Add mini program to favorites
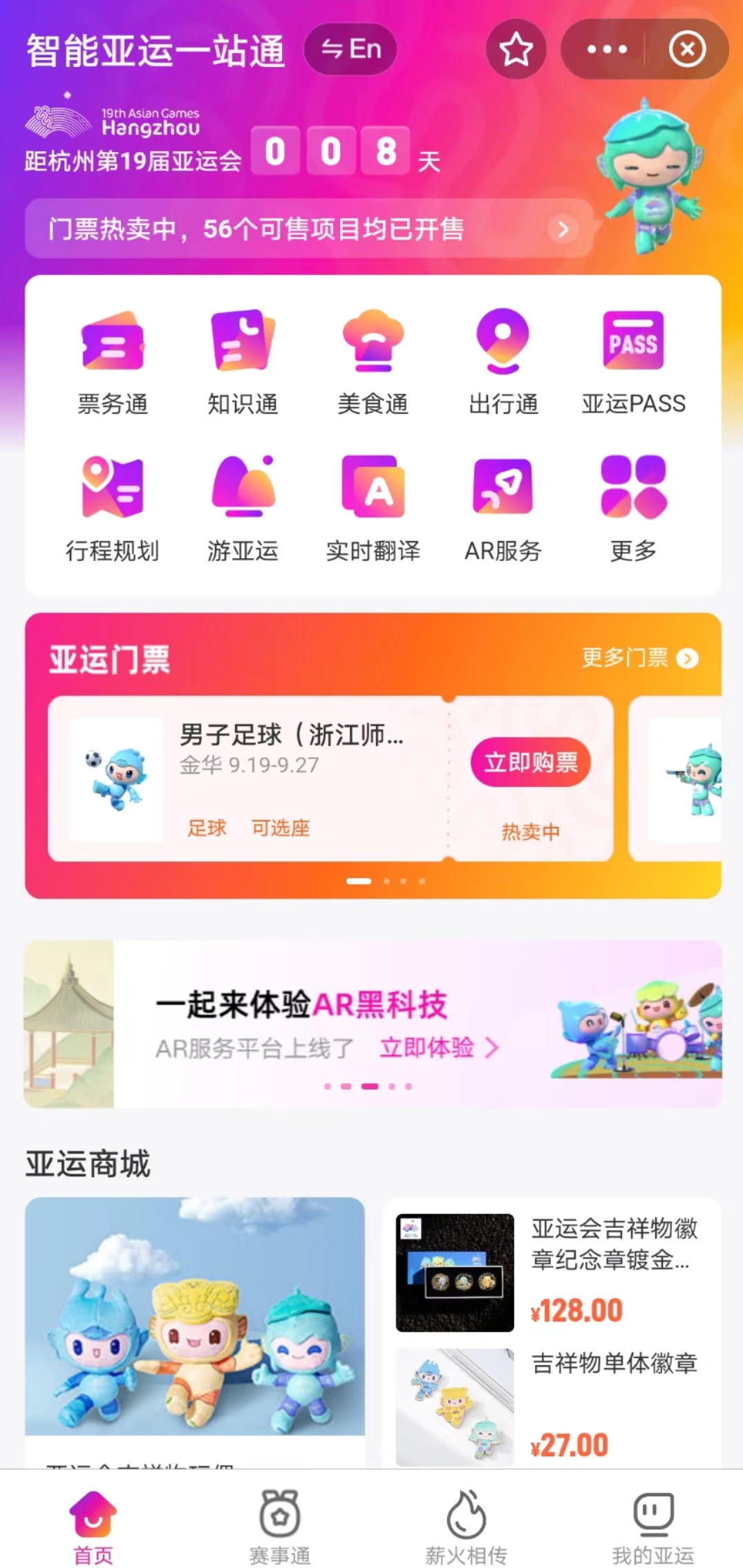Viewport: 743px width, 1568px height. point(516,49)
